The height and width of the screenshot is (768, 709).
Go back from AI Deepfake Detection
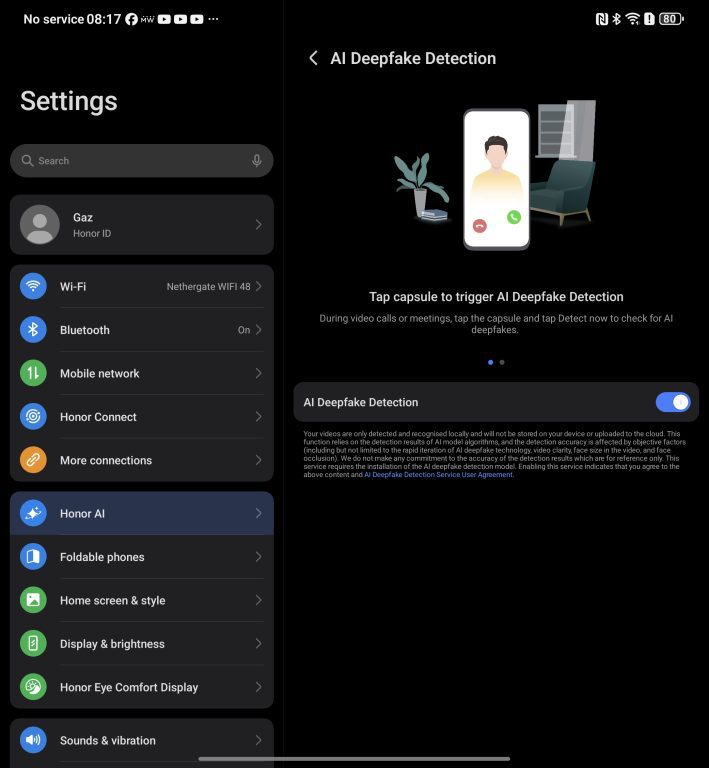(313, 58)
